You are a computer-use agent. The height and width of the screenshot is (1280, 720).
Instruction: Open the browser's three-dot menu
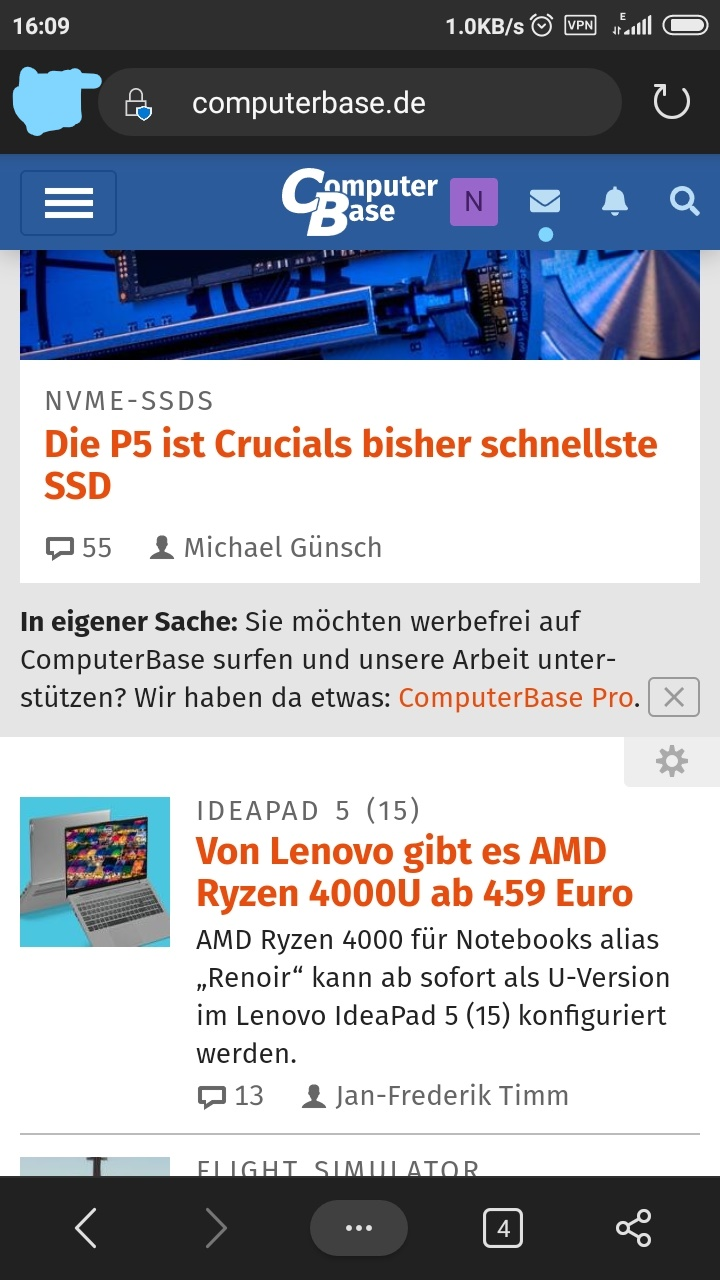(358, 1228)
